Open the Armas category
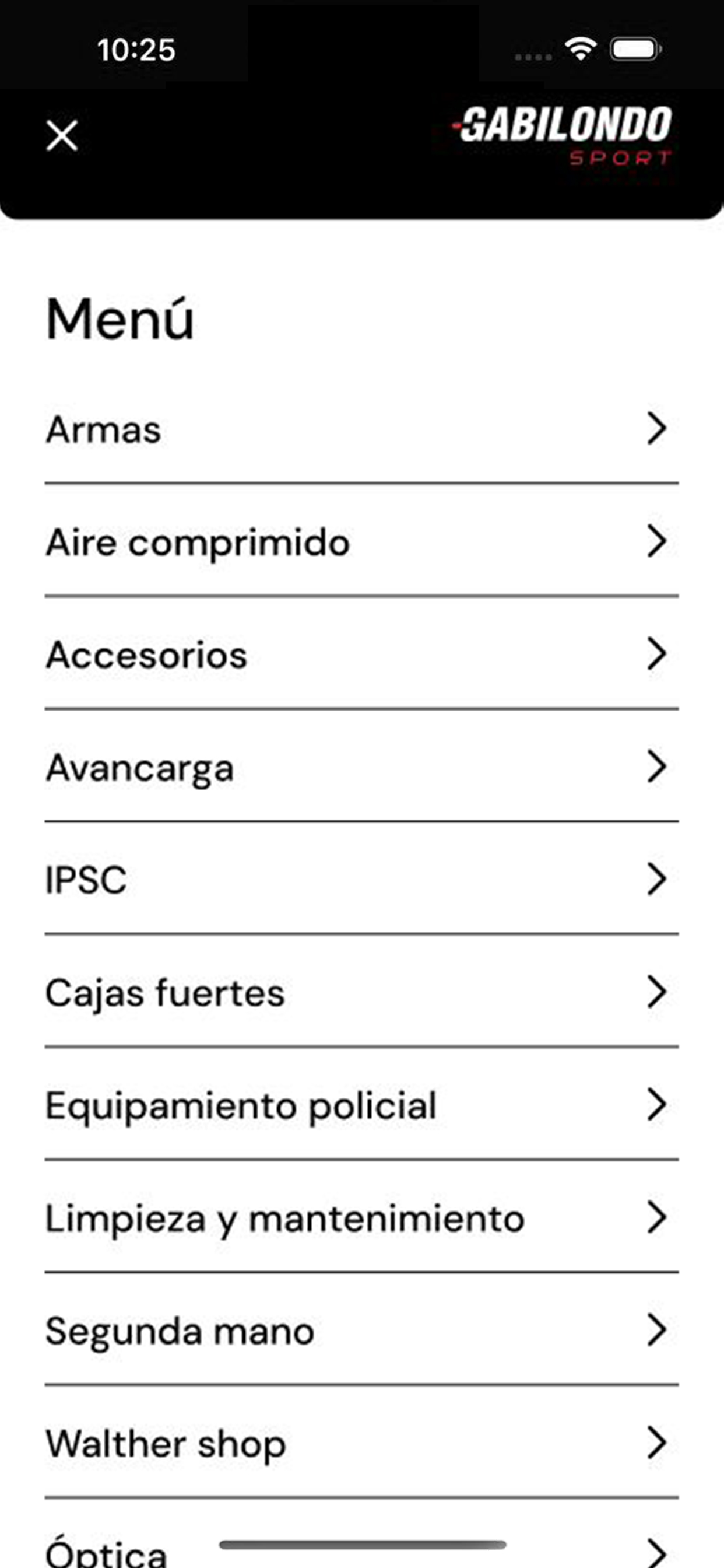Viewport: 724px width, 1568px height. coord(361,429)
